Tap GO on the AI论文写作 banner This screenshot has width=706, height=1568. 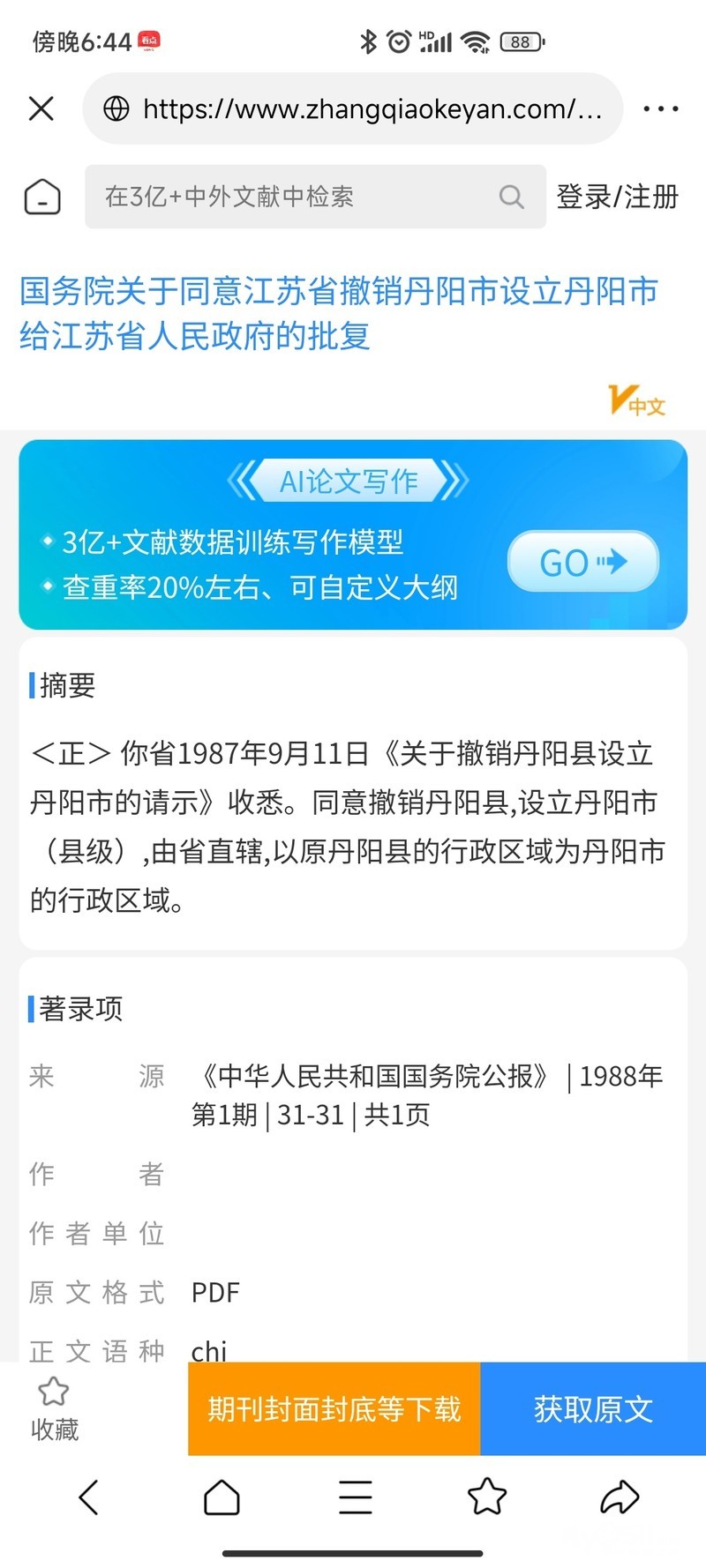coord(582,562)
